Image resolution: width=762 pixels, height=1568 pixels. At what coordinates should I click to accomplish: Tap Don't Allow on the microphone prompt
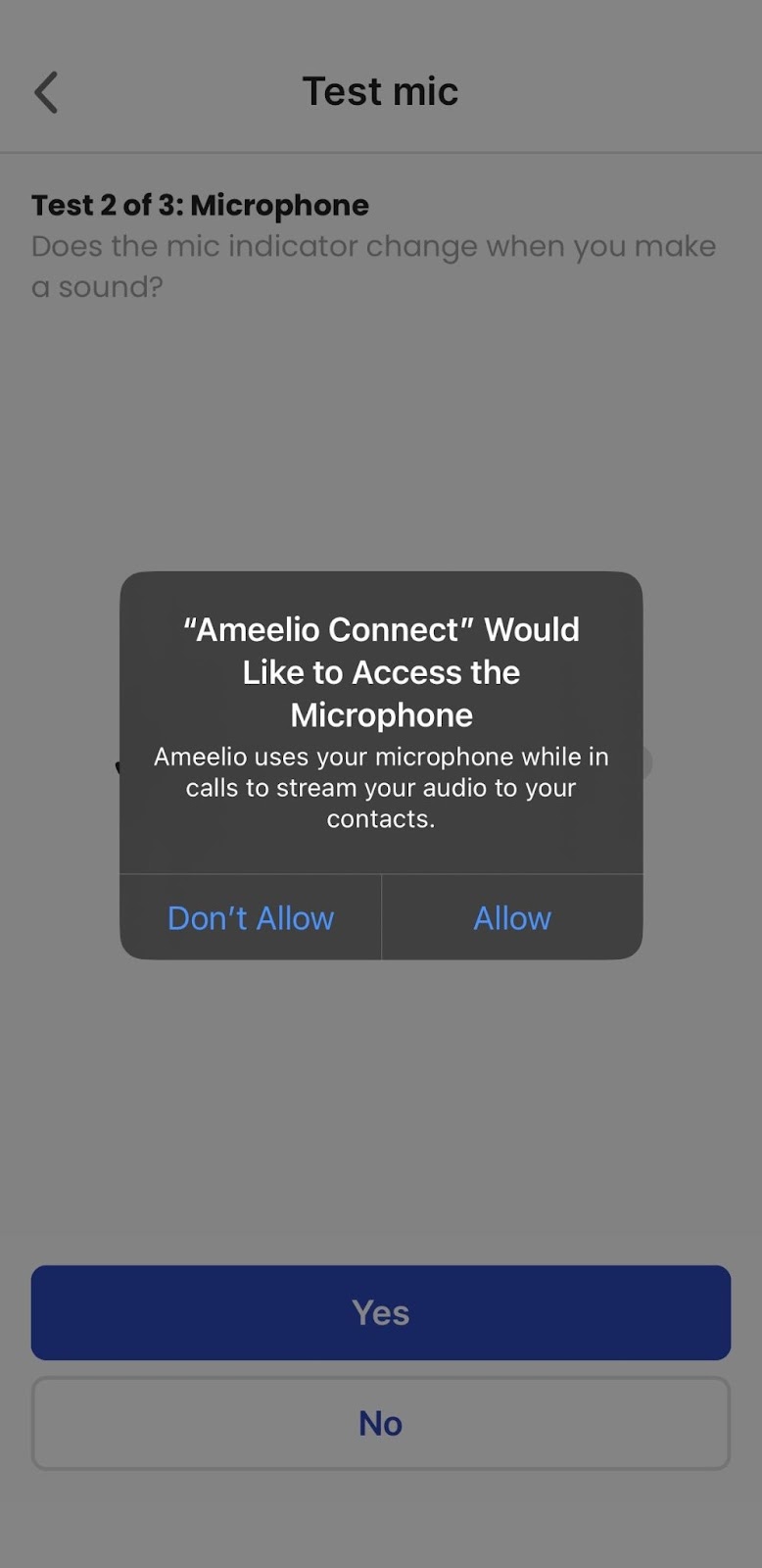point(251,917)
